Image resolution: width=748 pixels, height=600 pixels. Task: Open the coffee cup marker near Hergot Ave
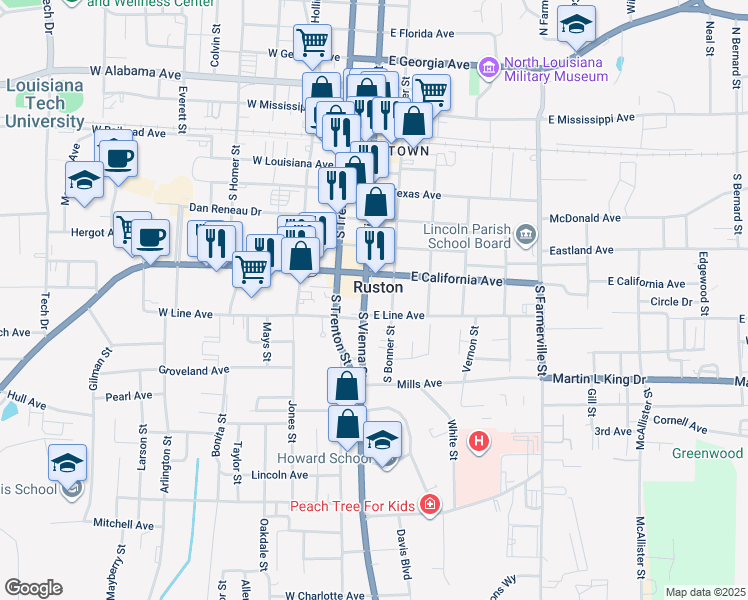click(x=150, y=238)
